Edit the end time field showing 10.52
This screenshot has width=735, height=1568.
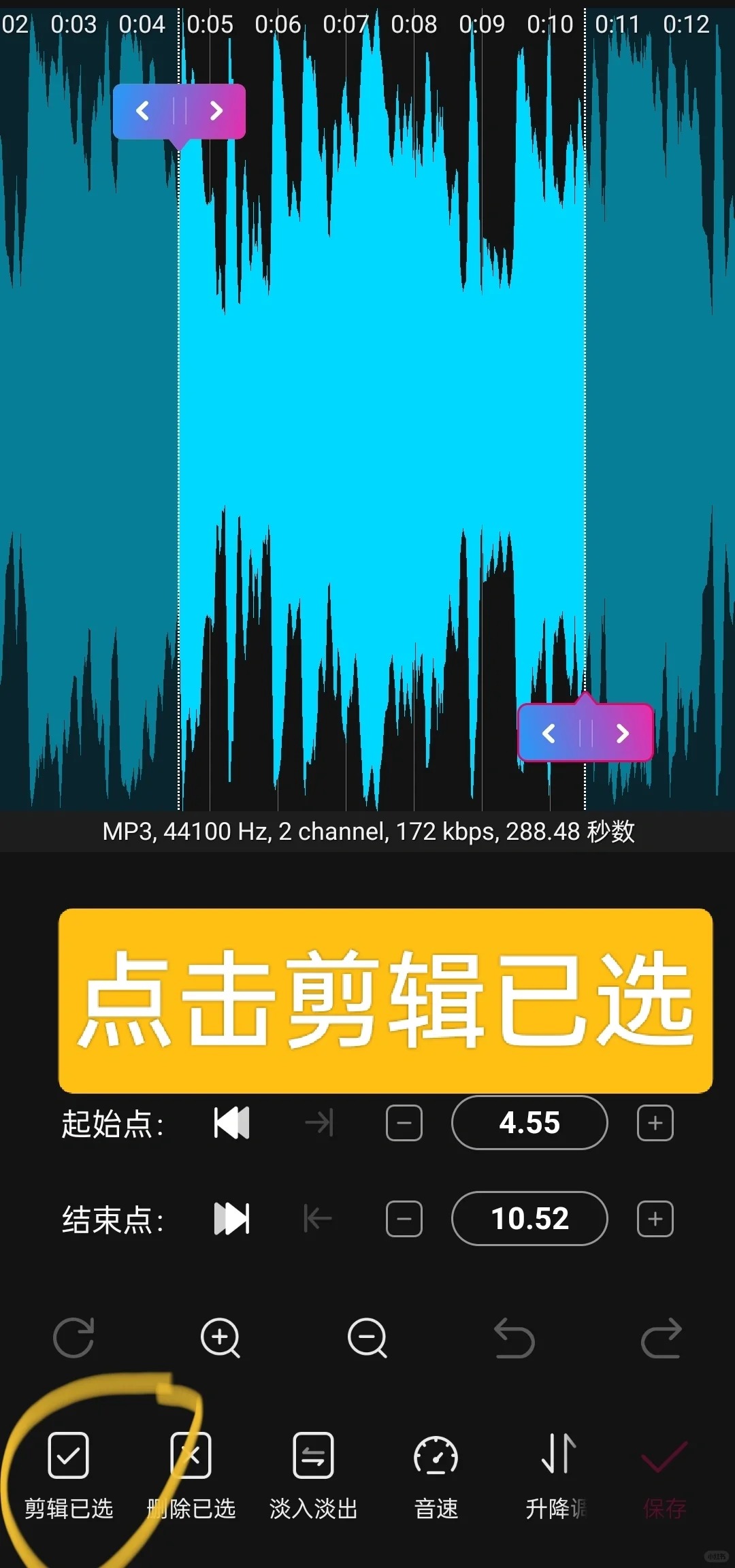[x=529, y=1218]
